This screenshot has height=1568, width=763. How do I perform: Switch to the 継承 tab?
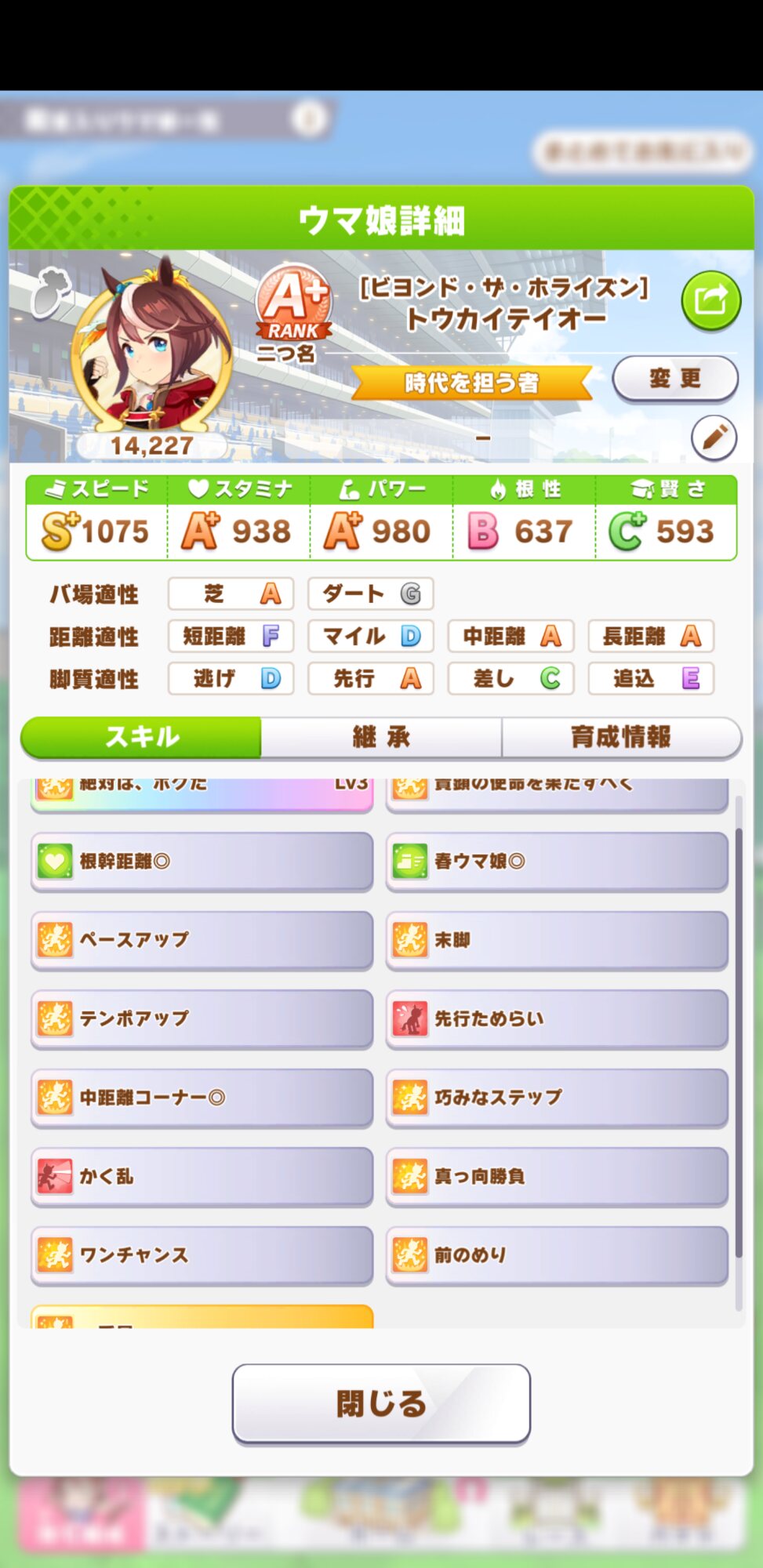381,737
